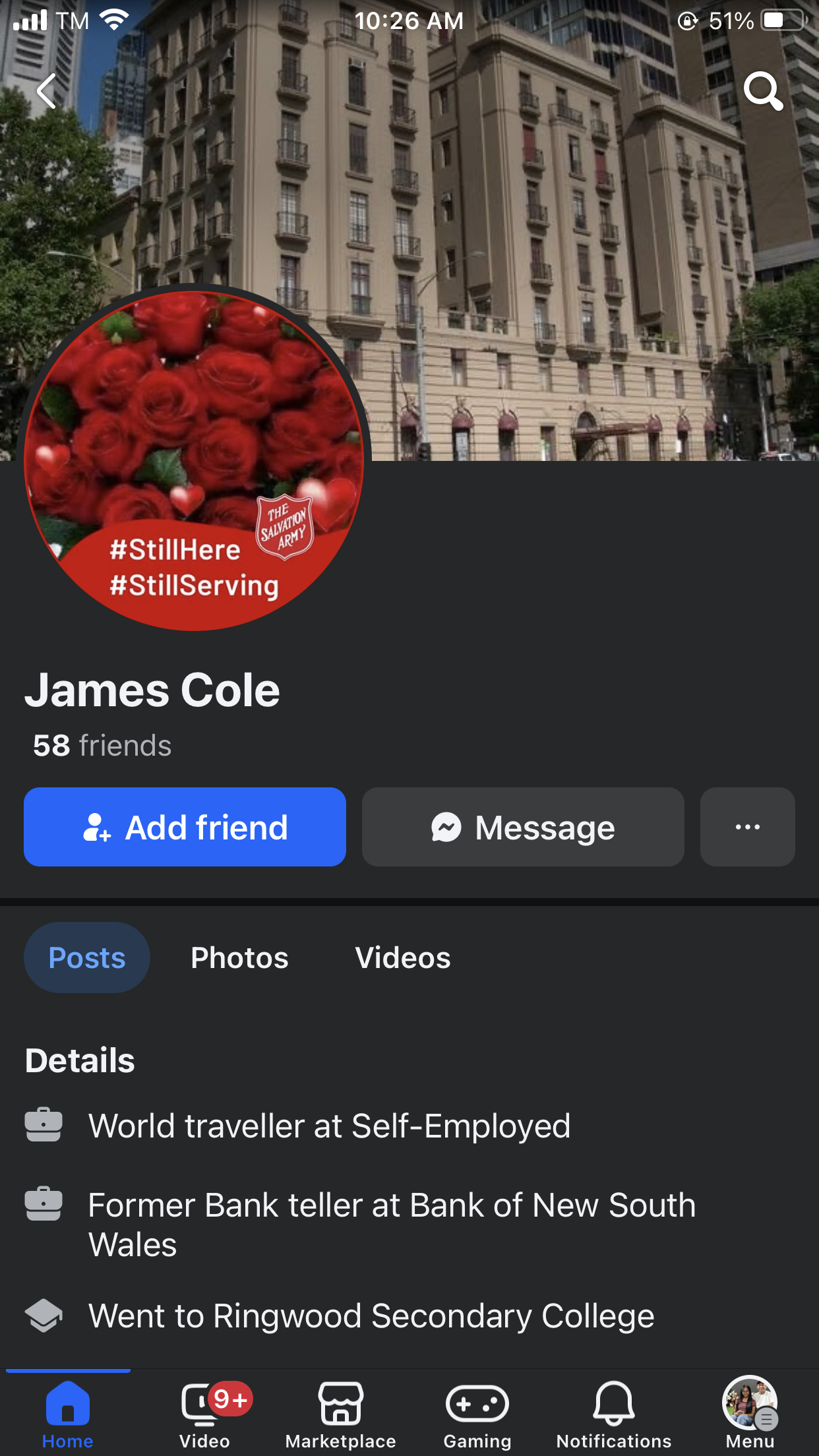Open World traveller at Self-Employed detail
This screenshot has width=819, height=1456.
[x=329, y=1126]
